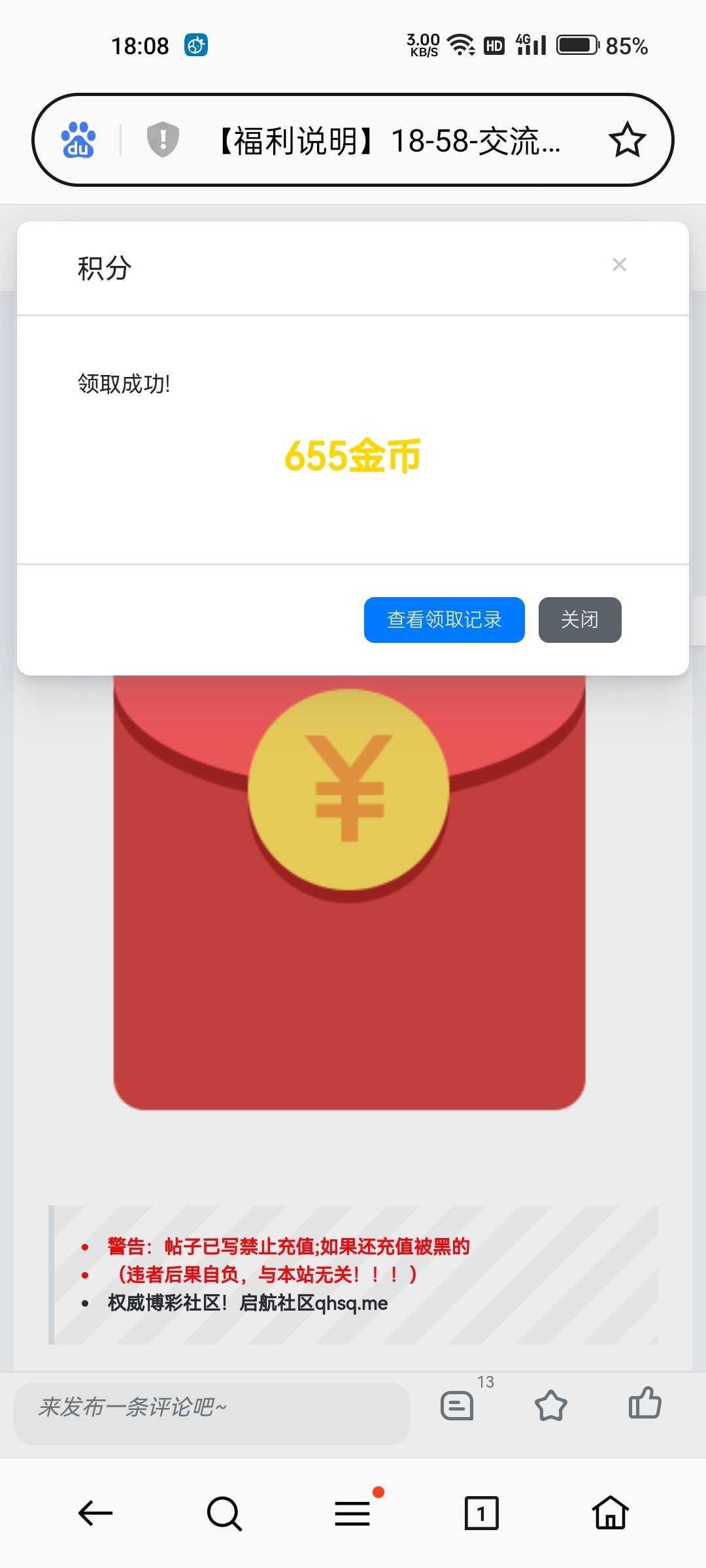Open the browser menu

[352, 1512]
